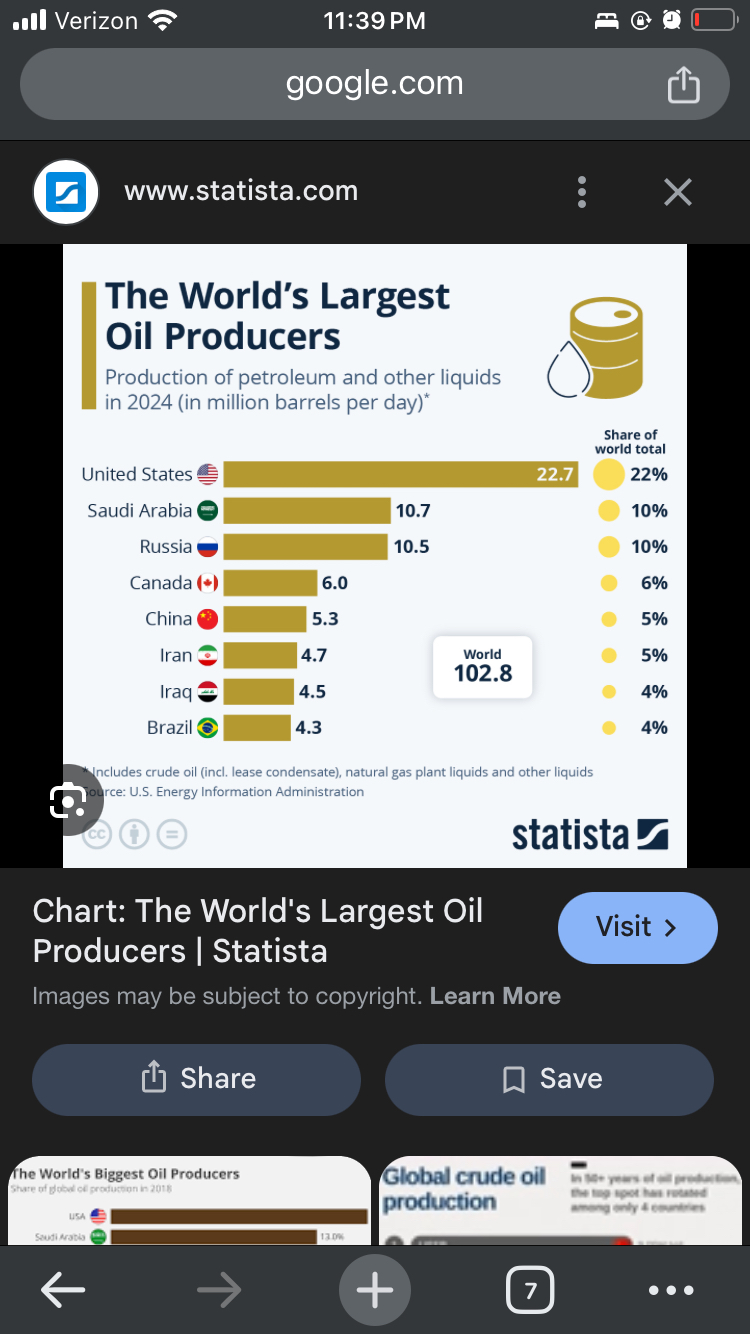
Task: Go back to the previous page
Action: tap(62, 1291)
